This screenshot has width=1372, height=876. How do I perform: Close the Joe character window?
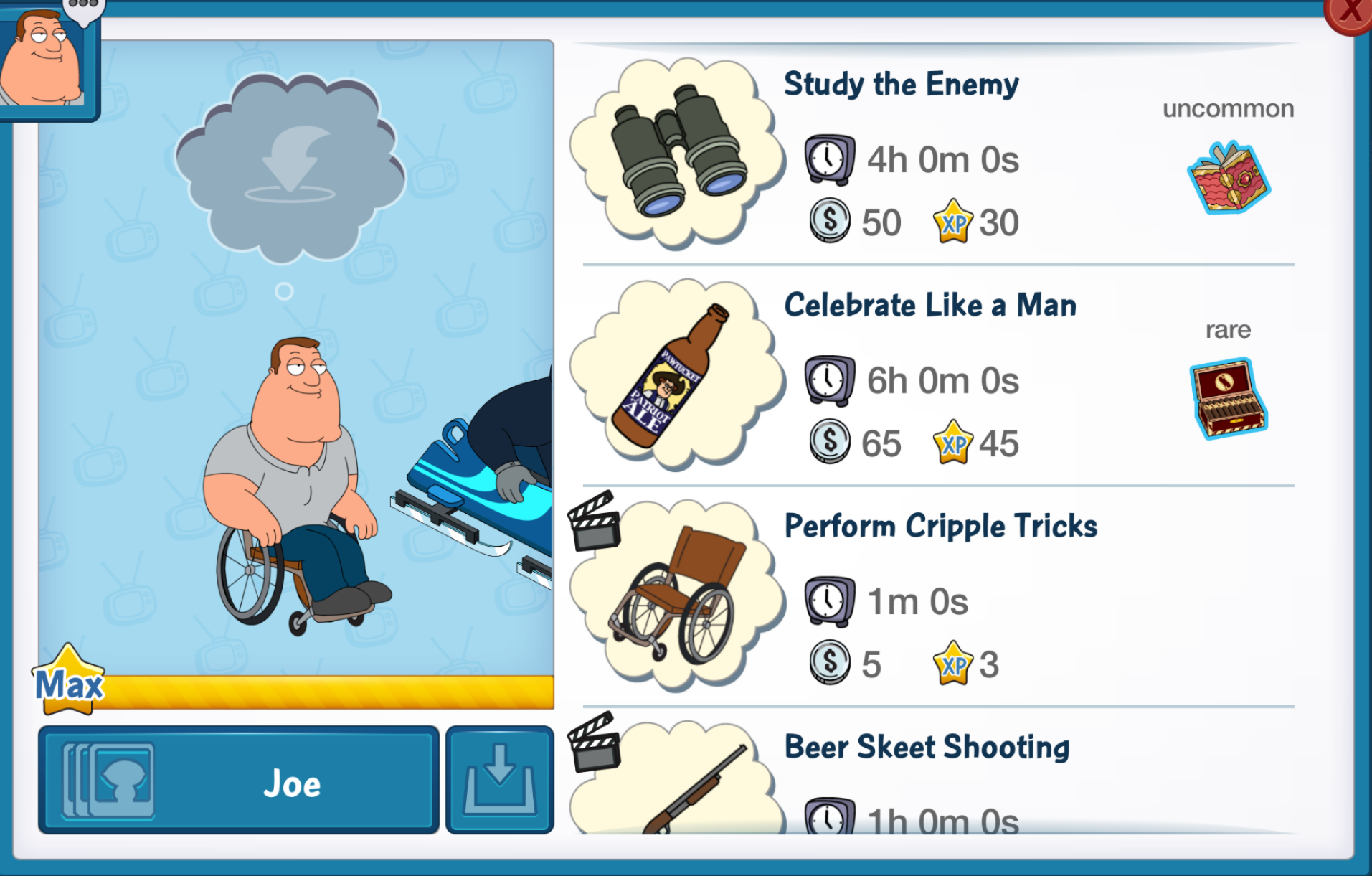coord(1350,12)
